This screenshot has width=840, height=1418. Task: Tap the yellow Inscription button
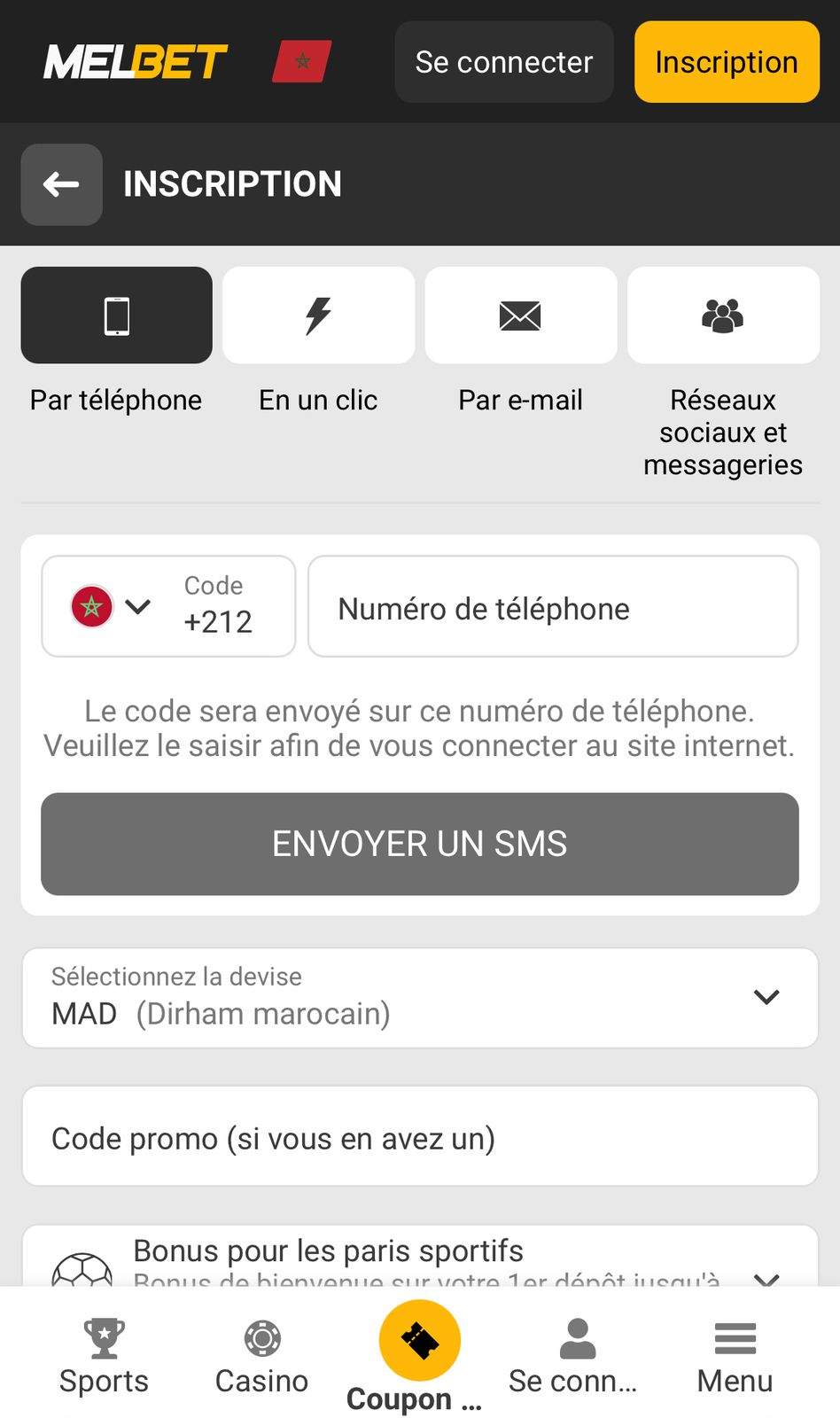[727, 62]
